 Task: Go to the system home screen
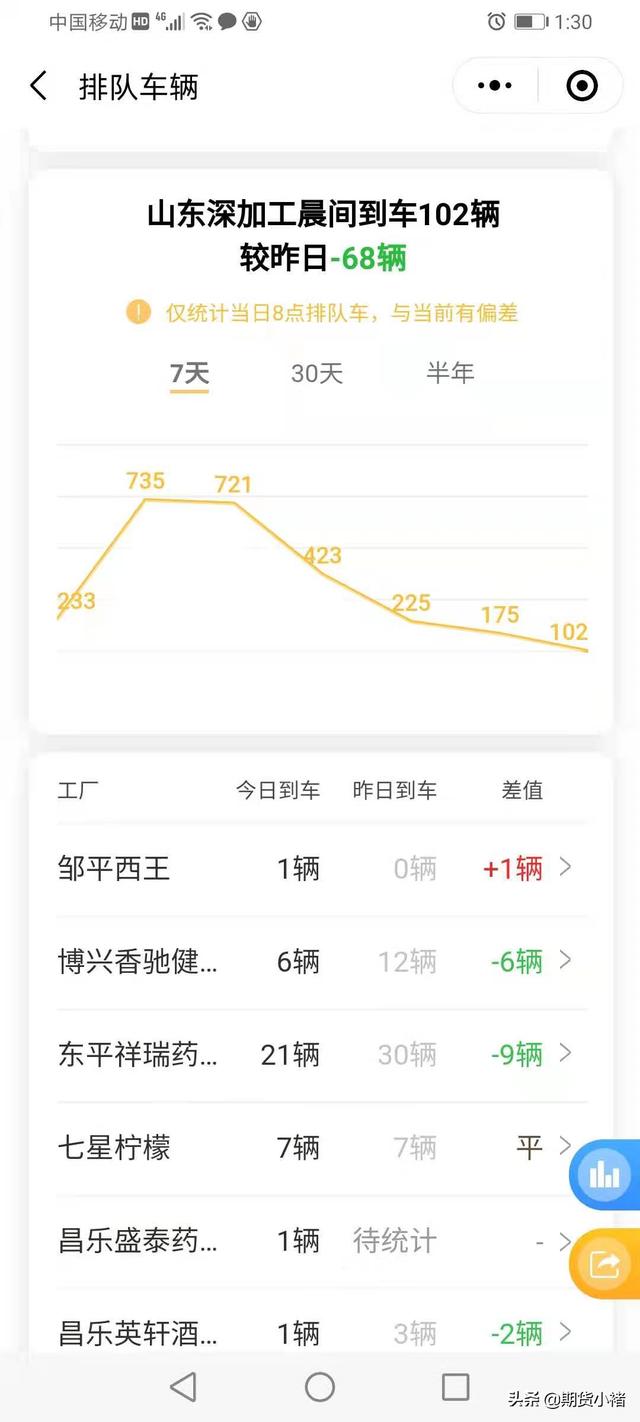click(x=320, y=1386)
